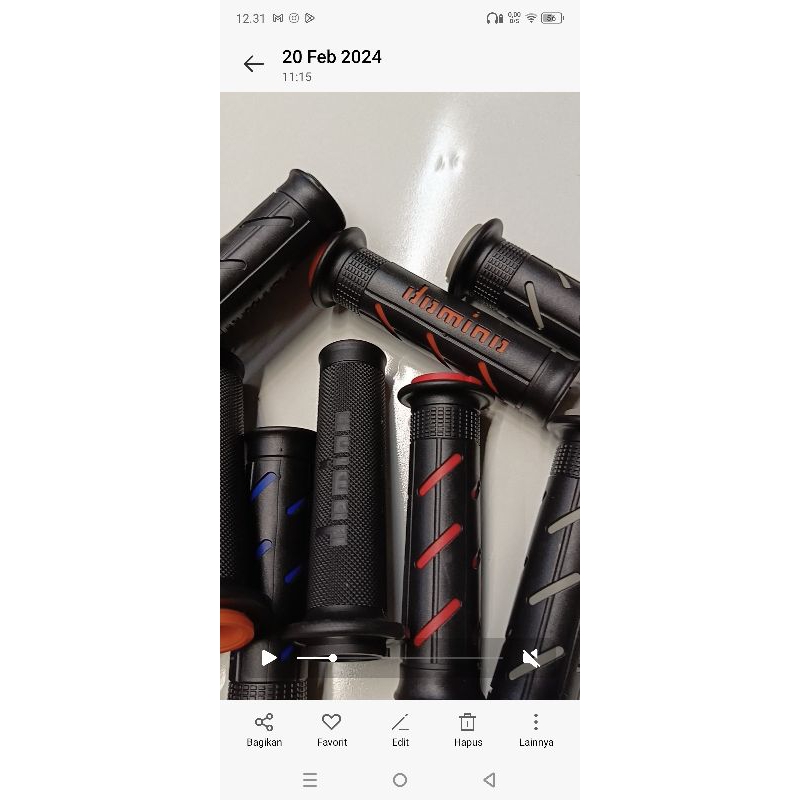Delete with Hapus
The width and height of the screenshot is (800, 800).
coord(467,729)
